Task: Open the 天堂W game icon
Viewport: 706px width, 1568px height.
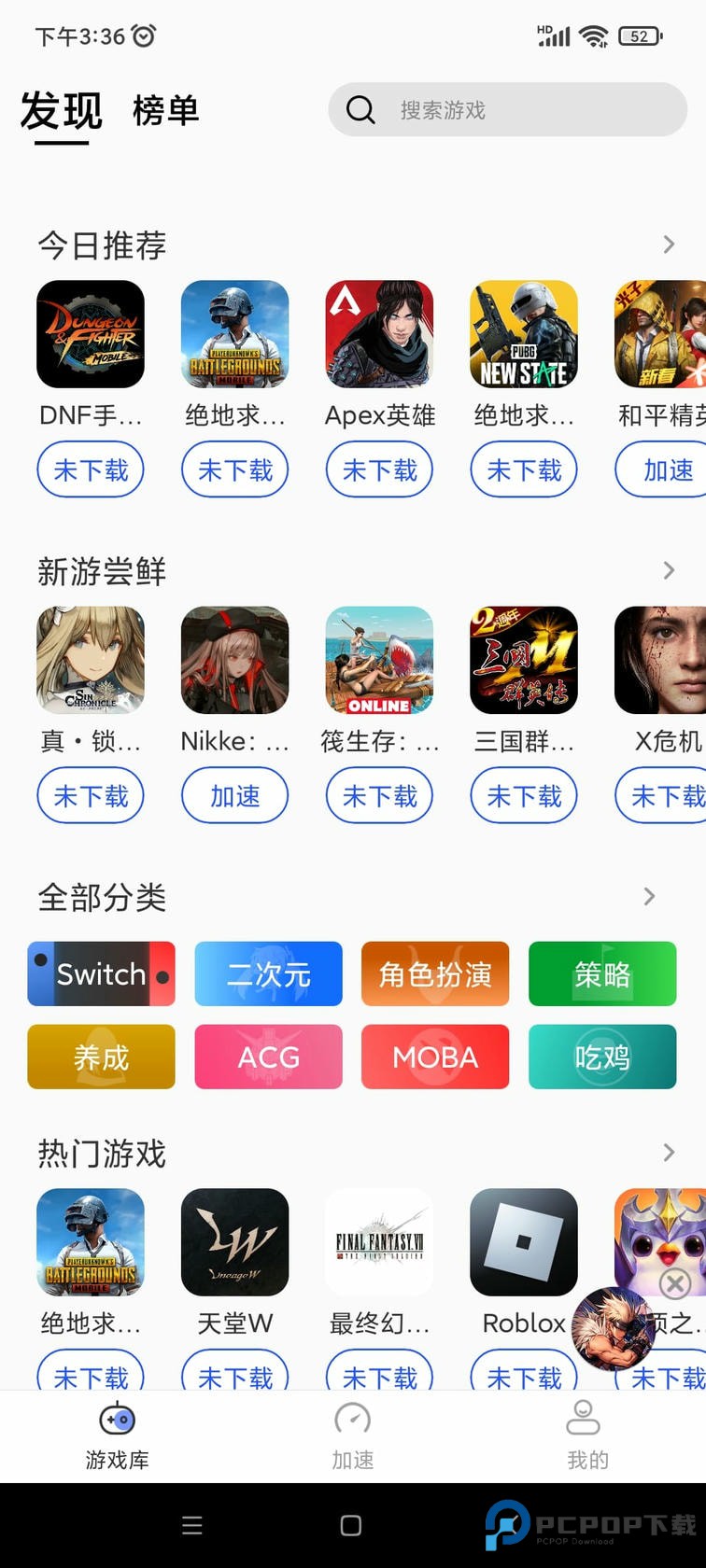Action: [x=234, y=1242]
